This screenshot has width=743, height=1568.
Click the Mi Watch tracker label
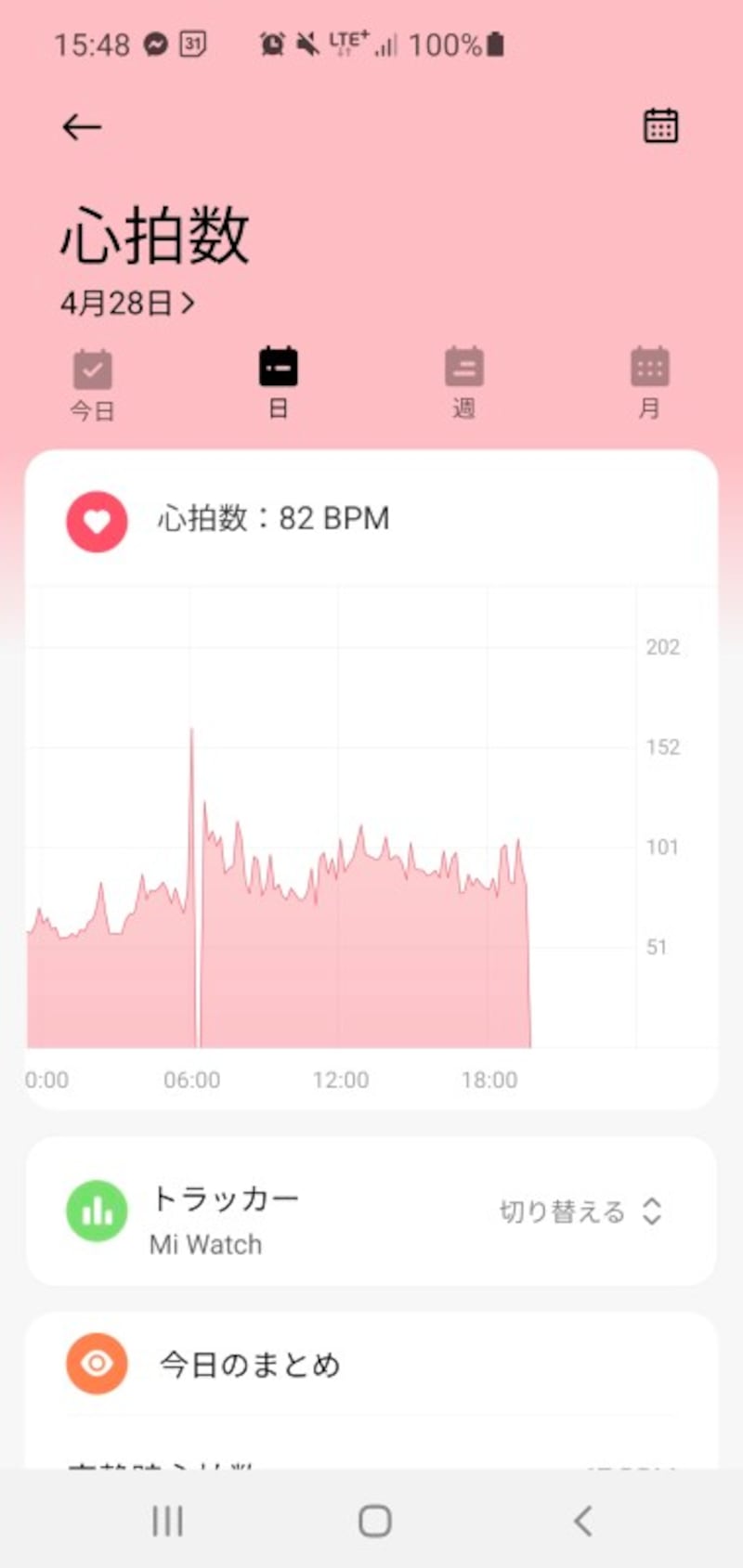[x=206, y=1245]
